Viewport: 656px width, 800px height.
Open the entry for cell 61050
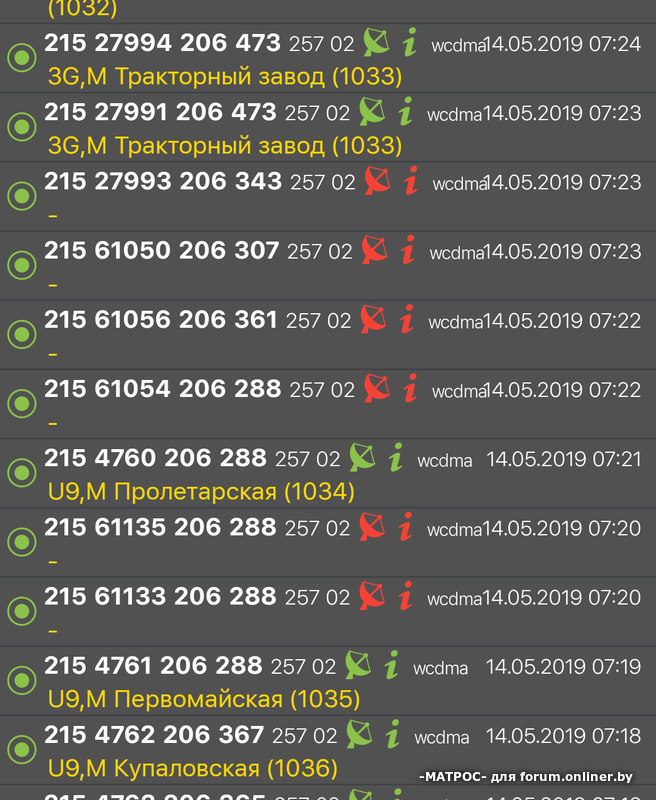pyautogui.click(x=161, y=251)
